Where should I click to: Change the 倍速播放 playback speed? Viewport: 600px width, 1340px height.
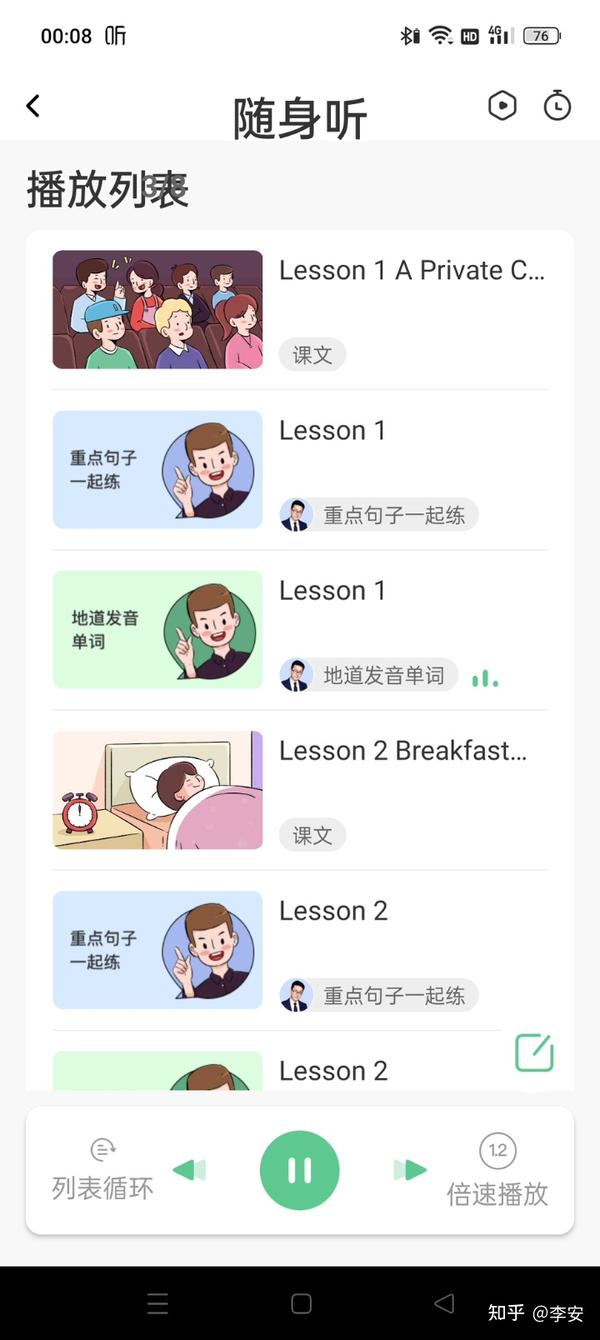[497, 1171]
